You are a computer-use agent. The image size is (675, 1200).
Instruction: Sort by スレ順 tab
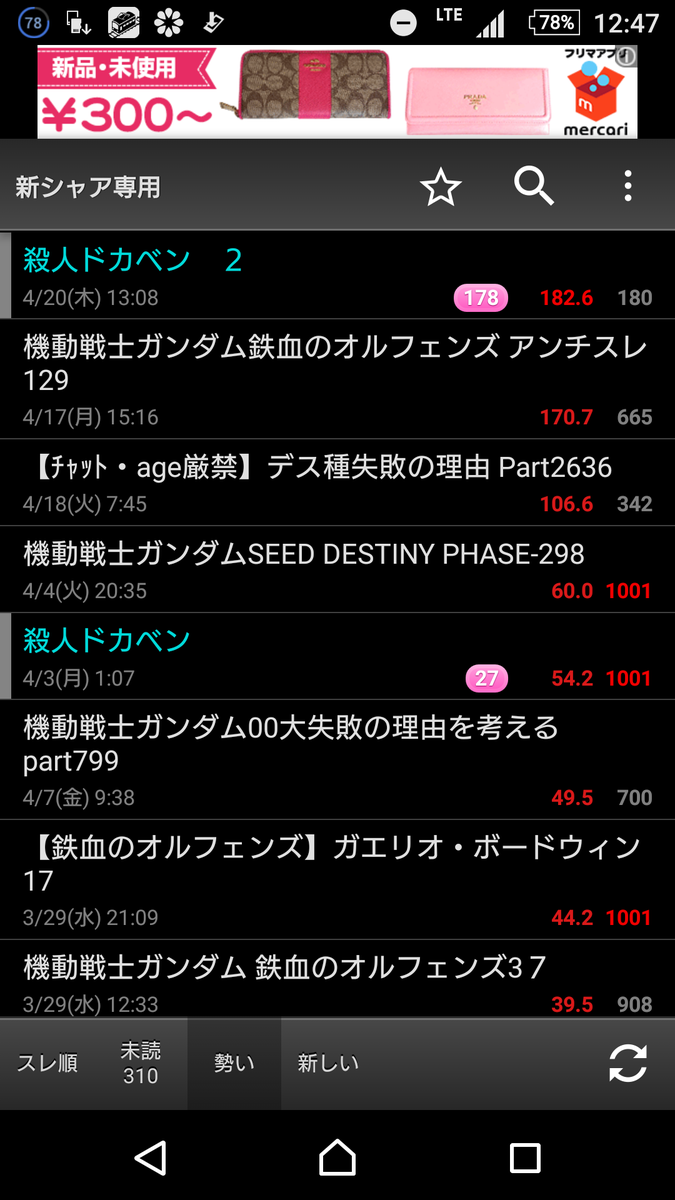47,1064
